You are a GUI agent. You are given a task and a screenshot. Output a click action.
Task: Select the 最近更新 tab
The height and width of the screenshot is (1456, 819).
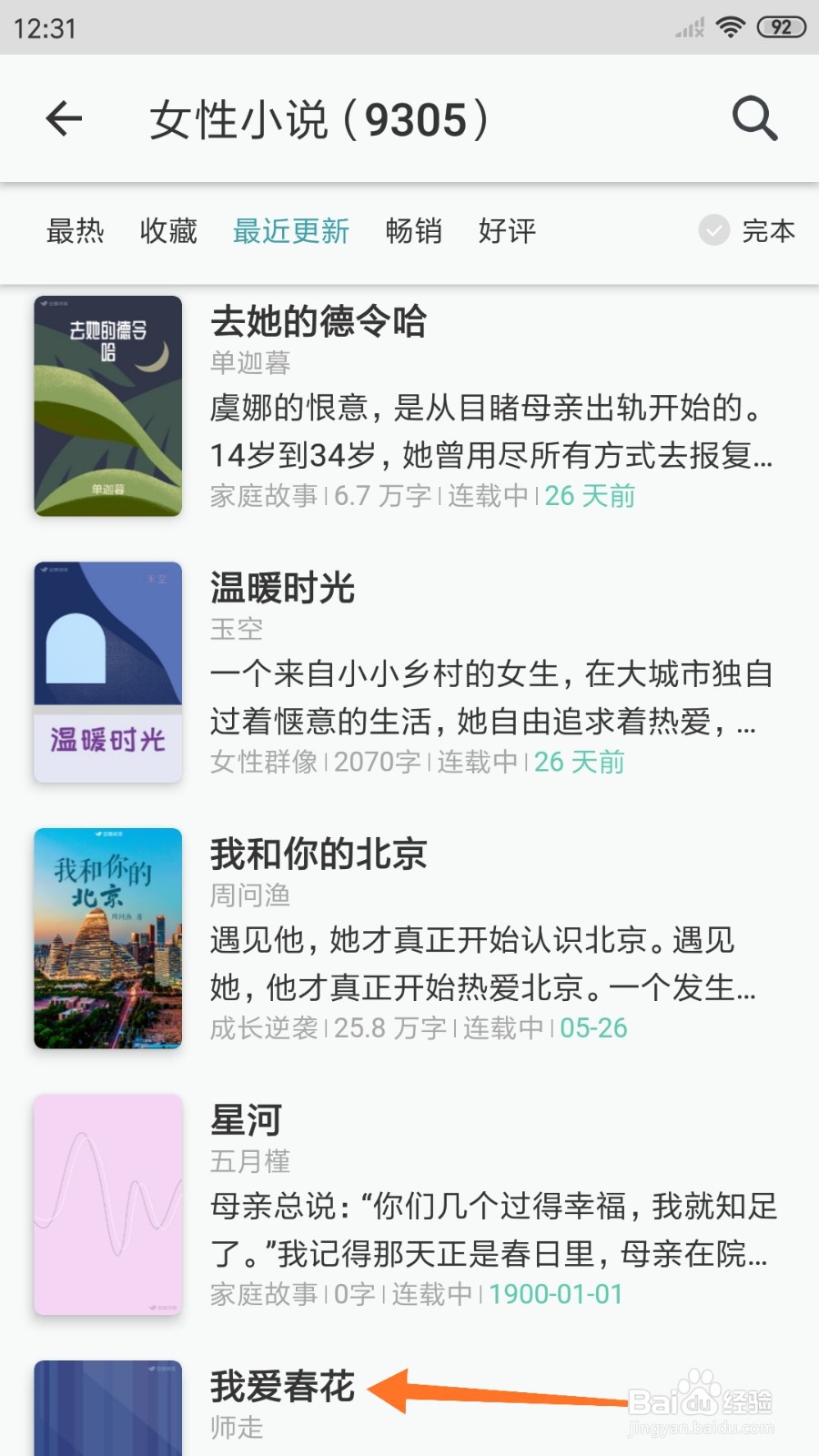click(291, 231)
